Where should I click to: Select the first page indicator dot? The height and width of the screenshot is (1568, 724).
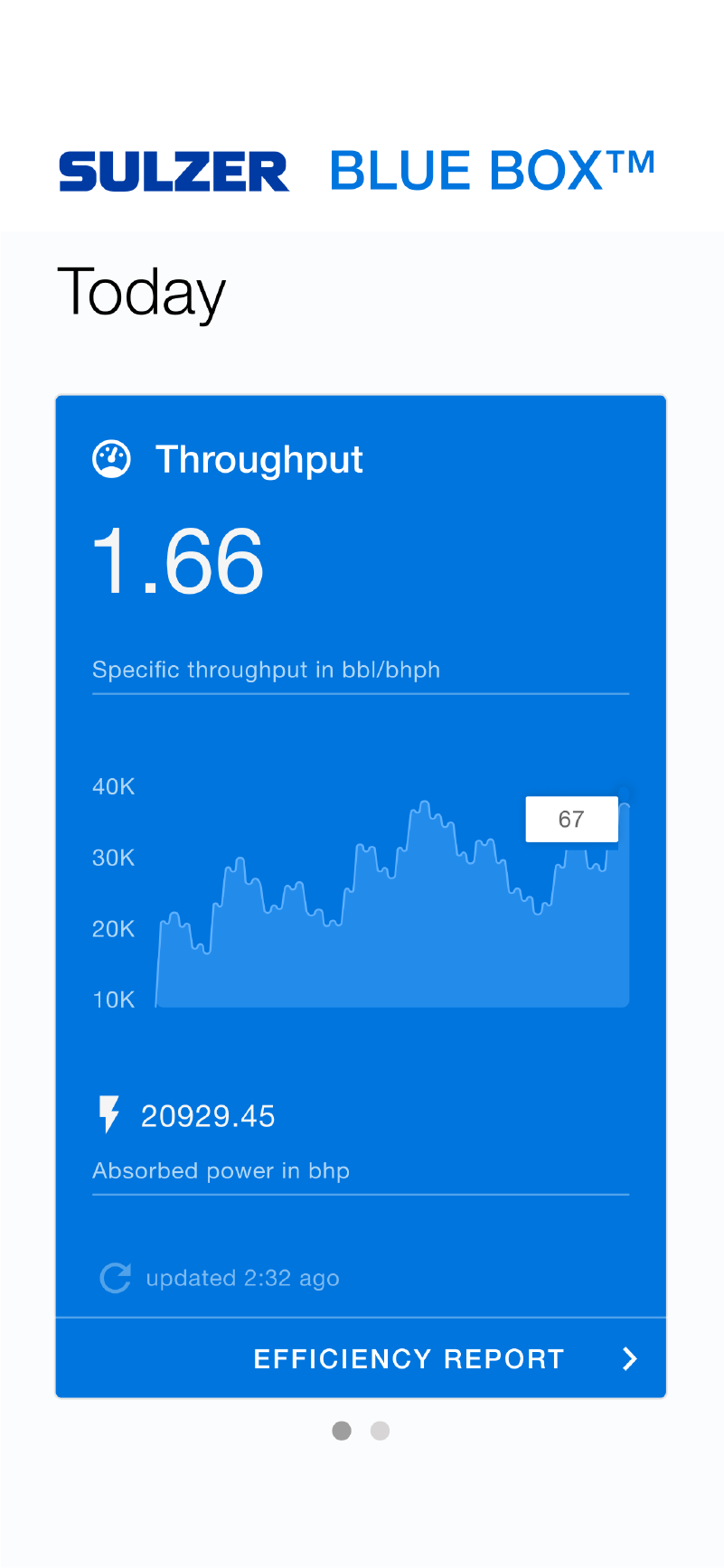(342, 1431)
